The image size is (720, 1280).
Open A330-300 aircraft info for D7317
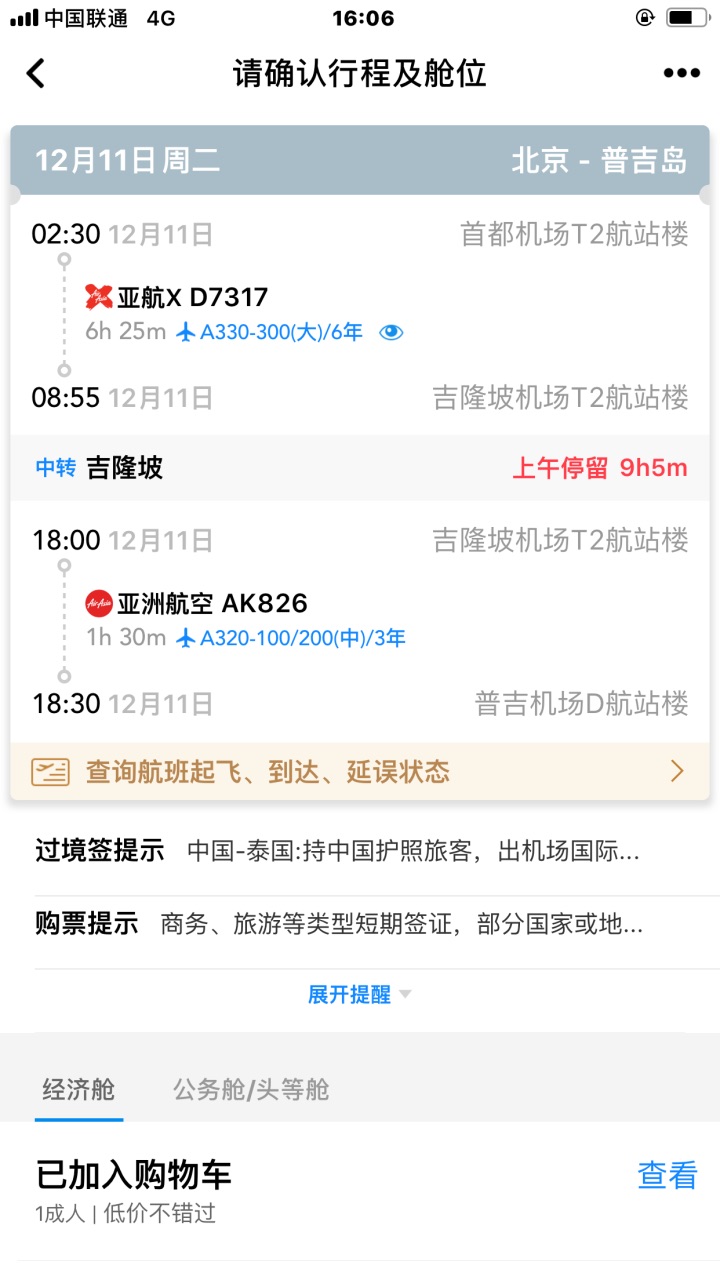click(x=269, y=332)
